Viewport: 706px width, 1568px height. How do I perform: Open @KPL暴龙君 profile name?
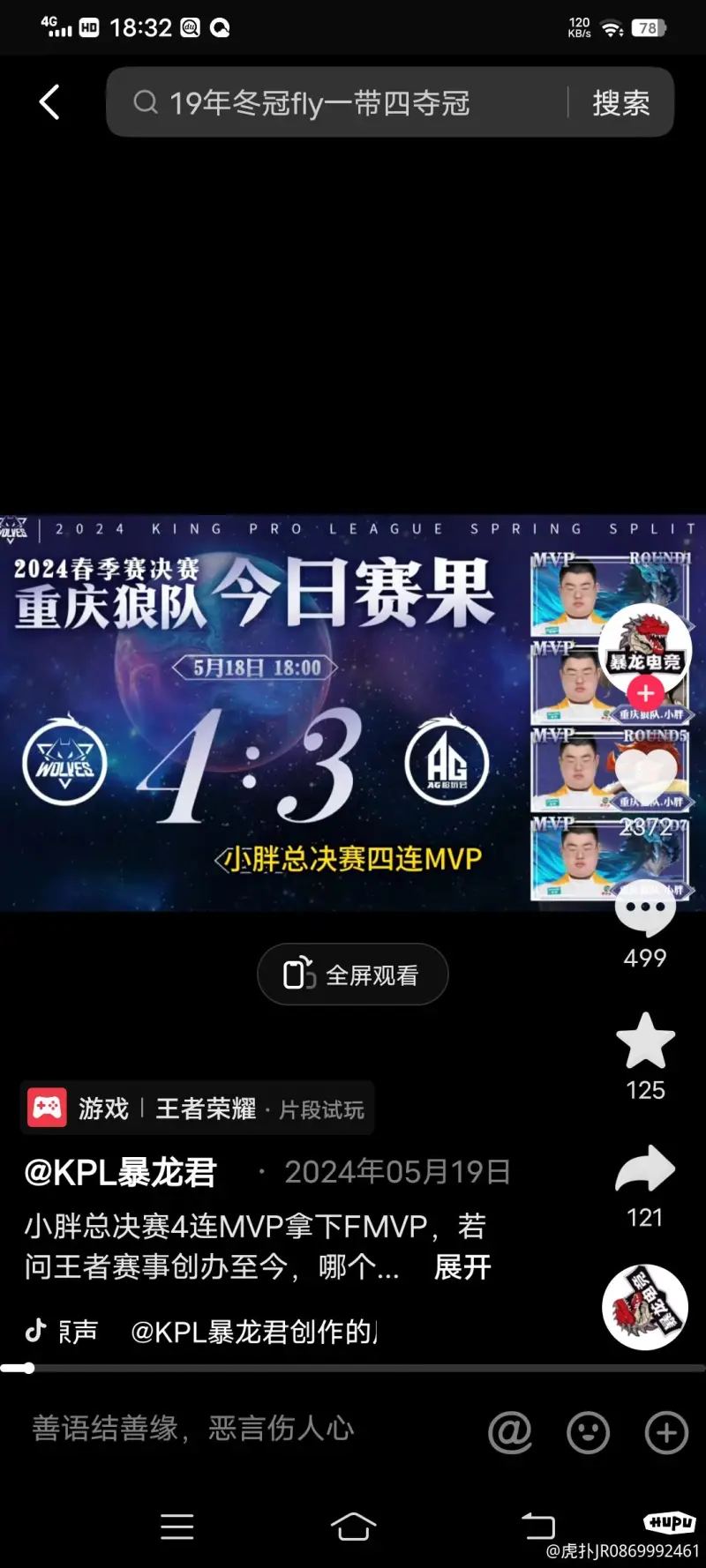click(x=121, y=1172)
